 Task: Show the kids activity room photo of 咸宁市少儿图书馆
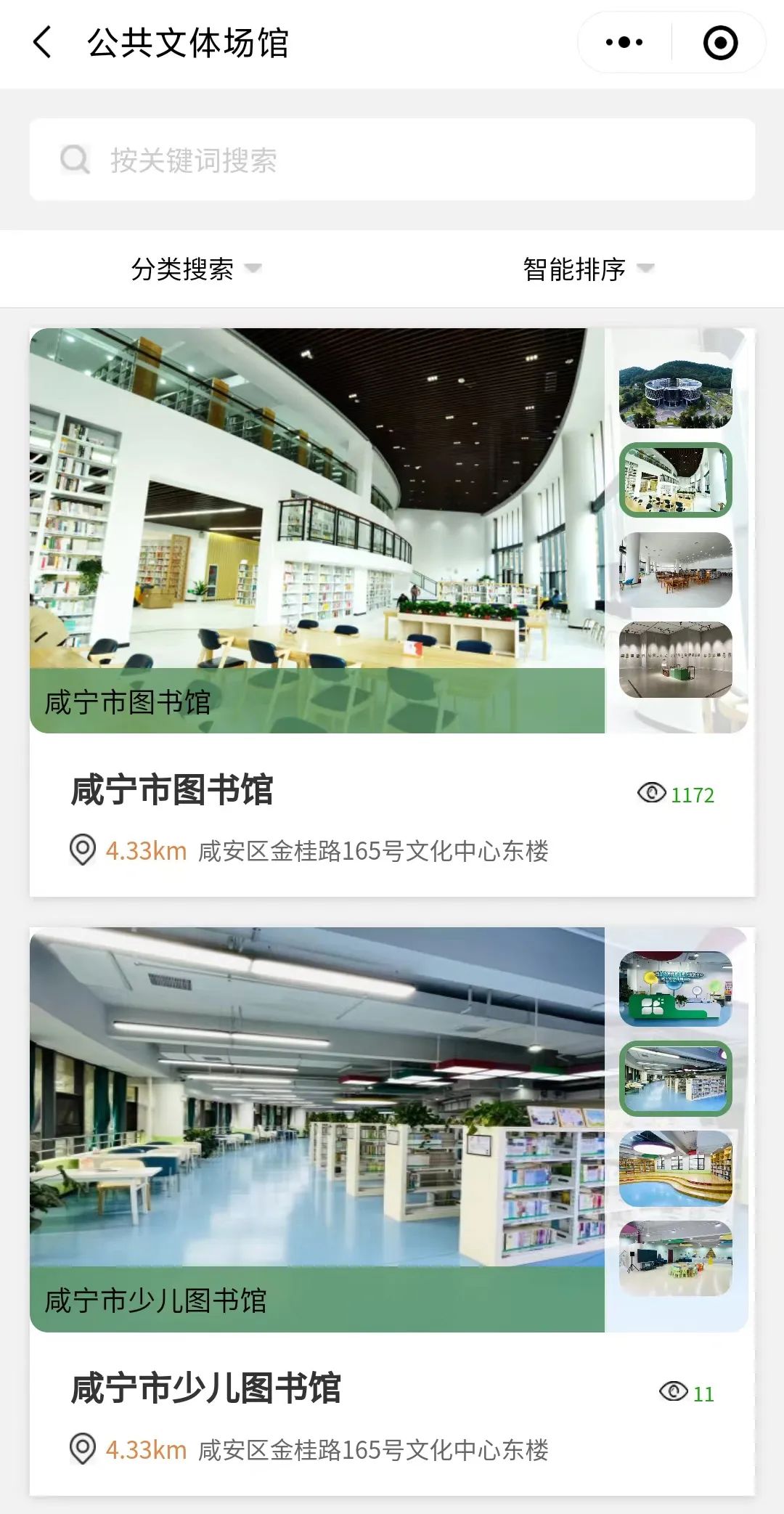pos(675,1258)
